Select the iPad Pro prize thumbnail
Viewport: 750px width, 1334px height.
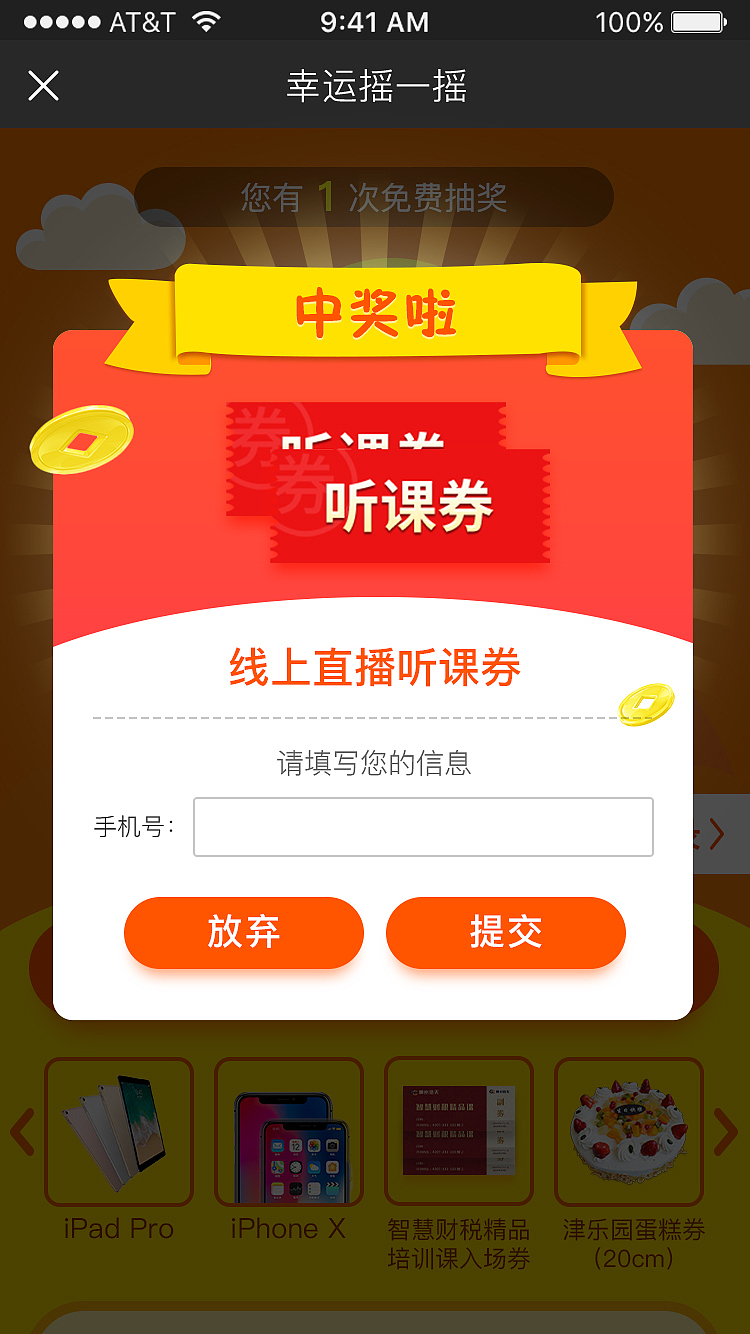tap(119, 1132)
